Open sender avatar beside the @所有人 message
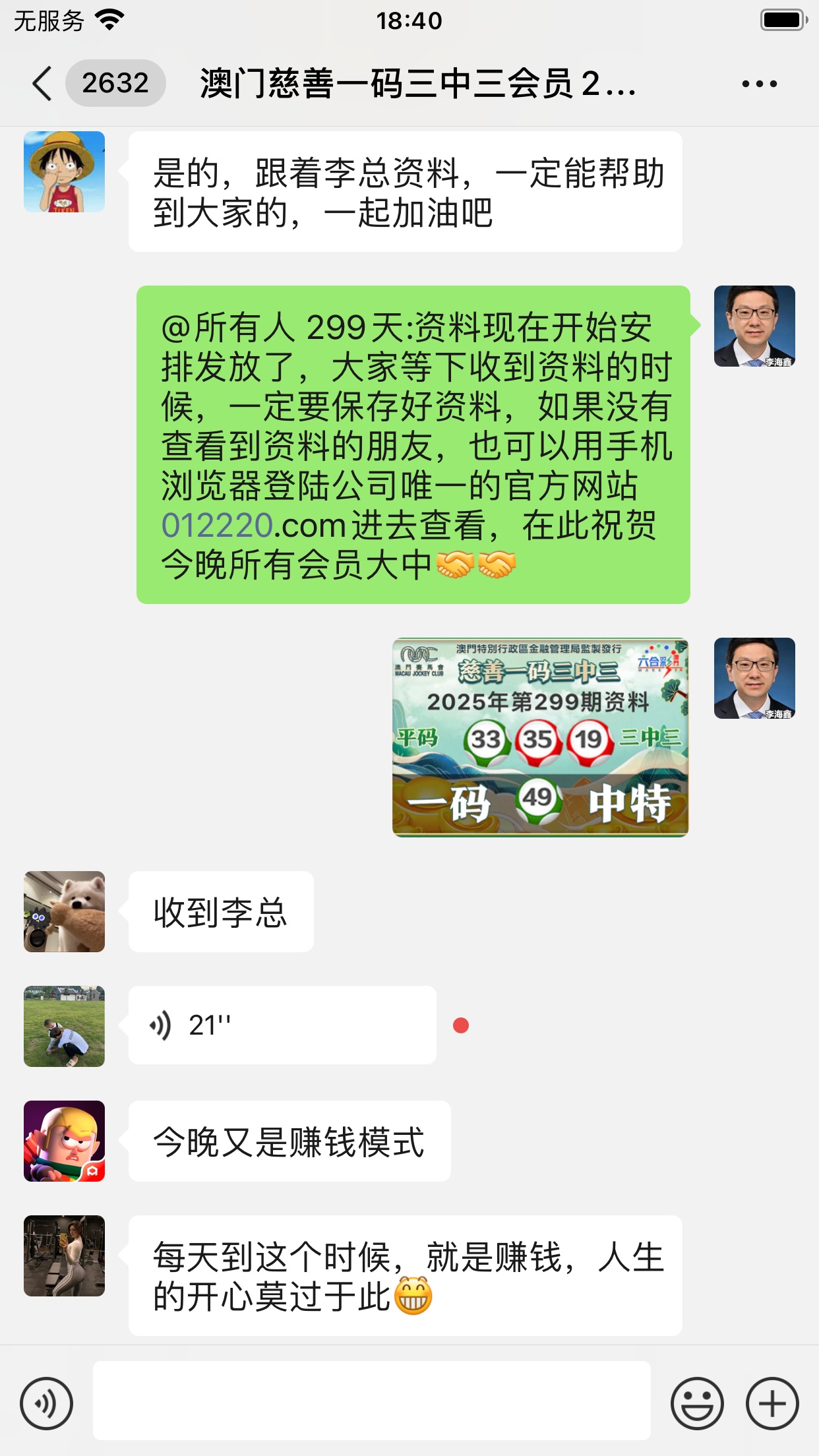The height and width of the screenshot is (1456, 819). 754,326
